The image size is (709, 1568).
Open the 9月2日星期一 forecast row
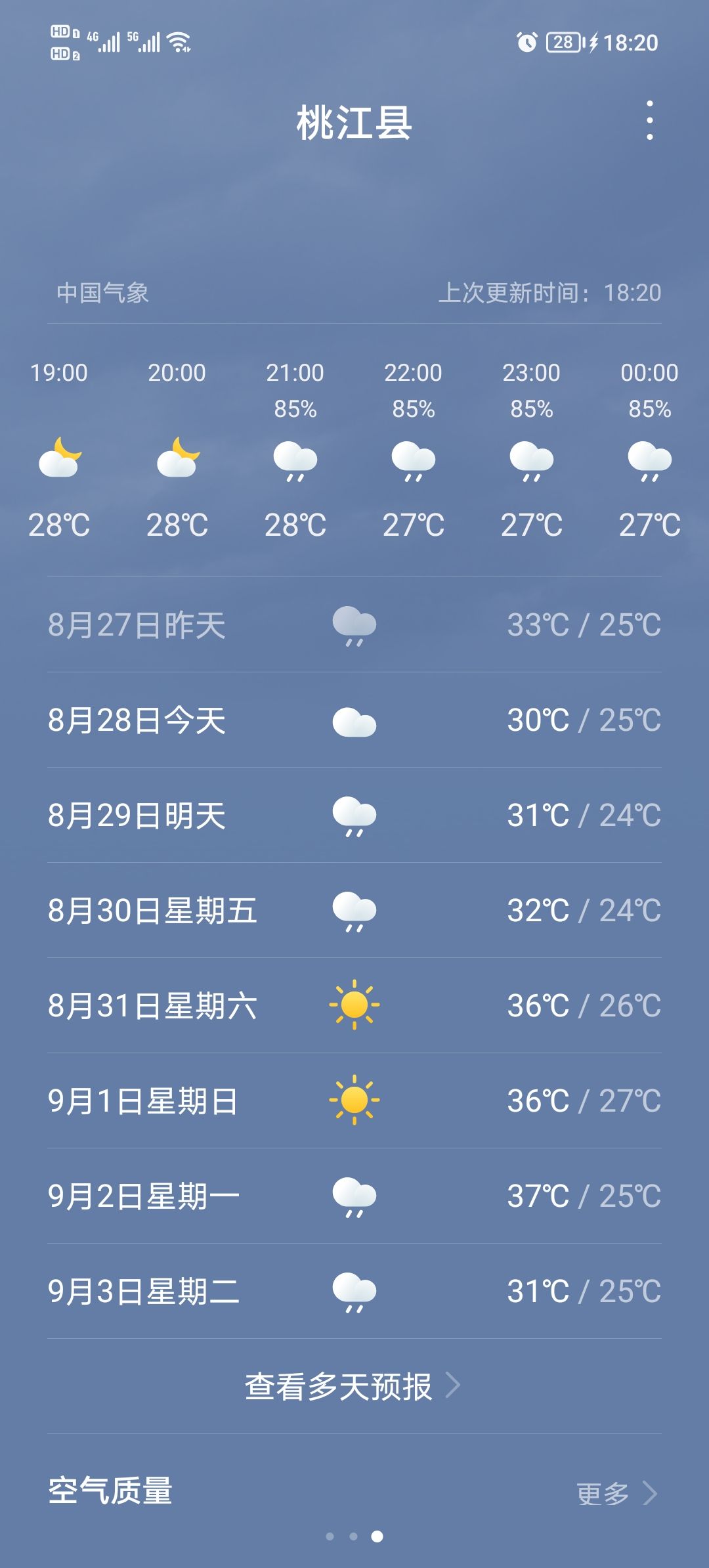[354, 1196]
